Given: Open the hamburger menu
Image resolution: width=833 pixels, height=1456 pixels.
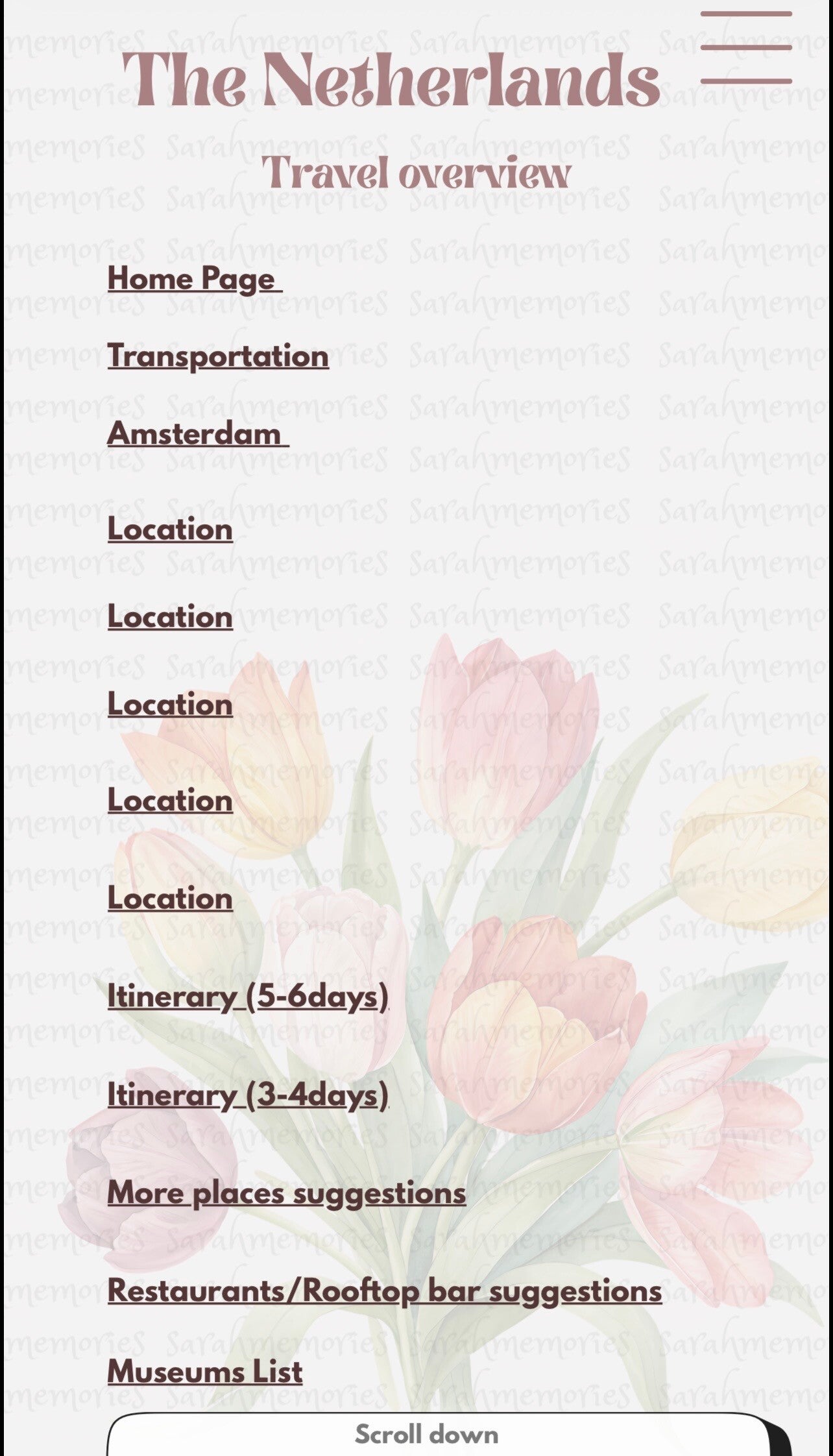Looking at the screenshot, I should click(746, 47).
